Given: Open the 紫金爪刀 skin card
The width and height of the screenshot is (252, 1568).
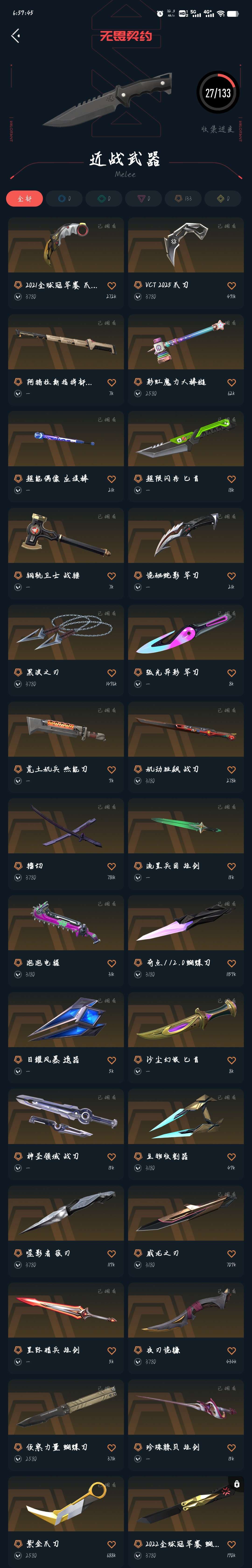Looking at the screenshot, I should click(x=66, y=1519).
